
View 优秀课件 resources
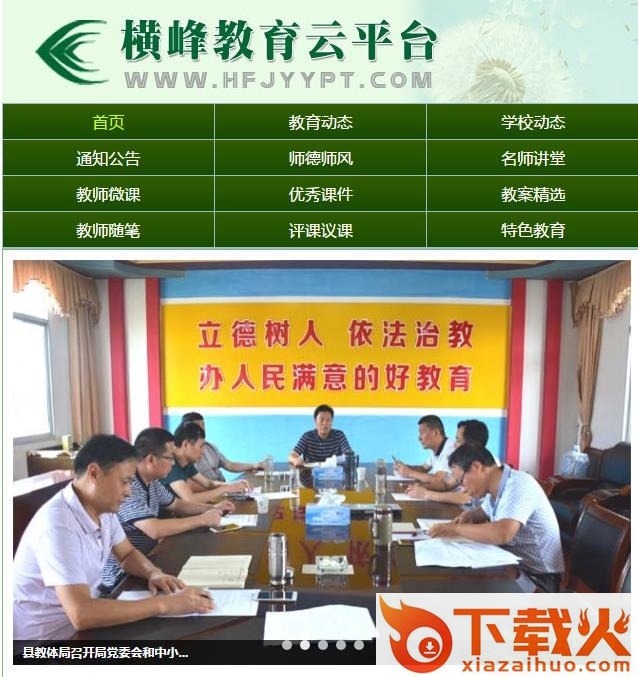point(320,194)
